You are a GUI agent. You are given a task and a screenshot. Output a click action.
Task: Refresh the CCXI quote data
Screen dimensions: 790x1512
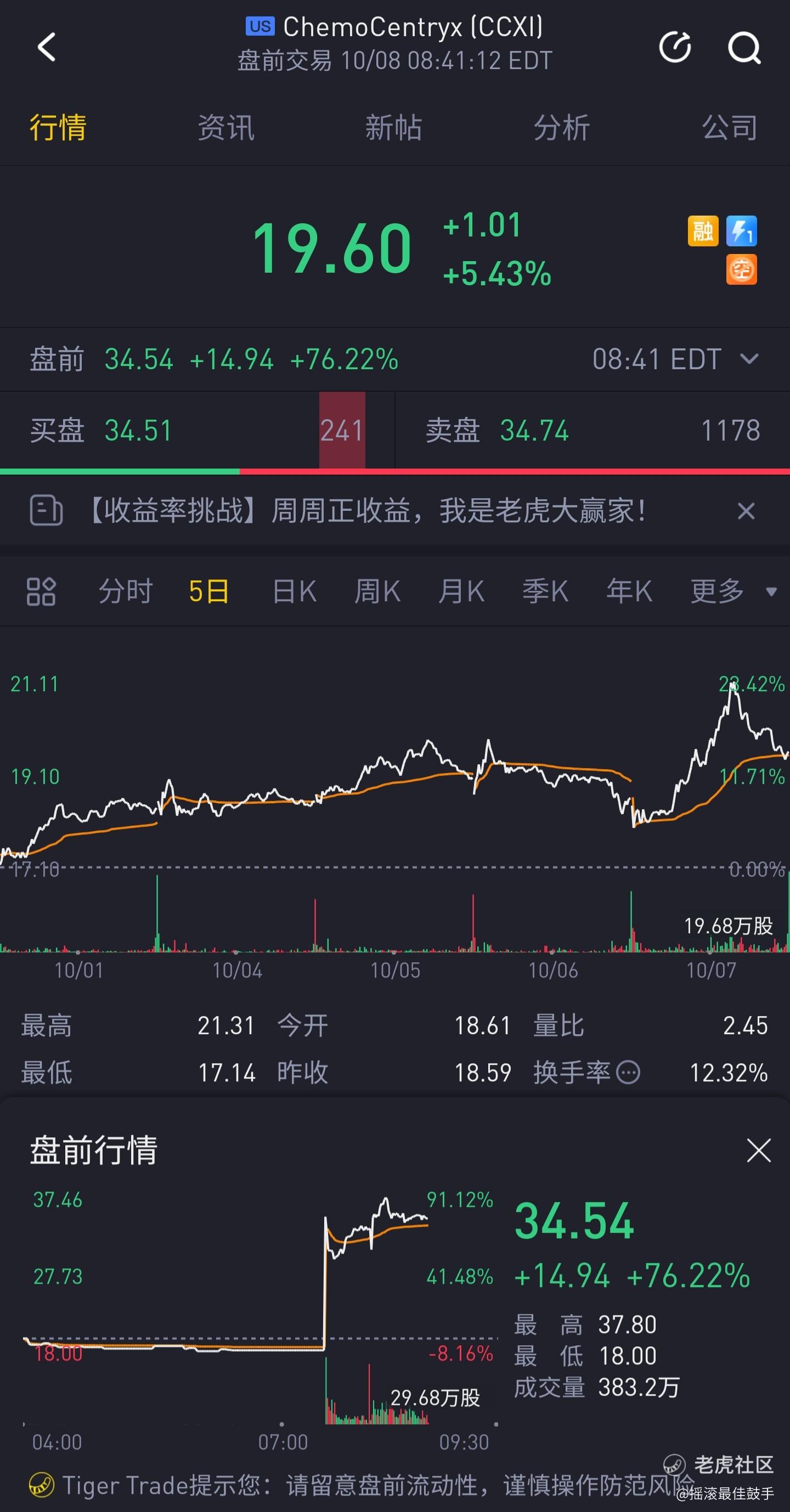coord(674,48)
